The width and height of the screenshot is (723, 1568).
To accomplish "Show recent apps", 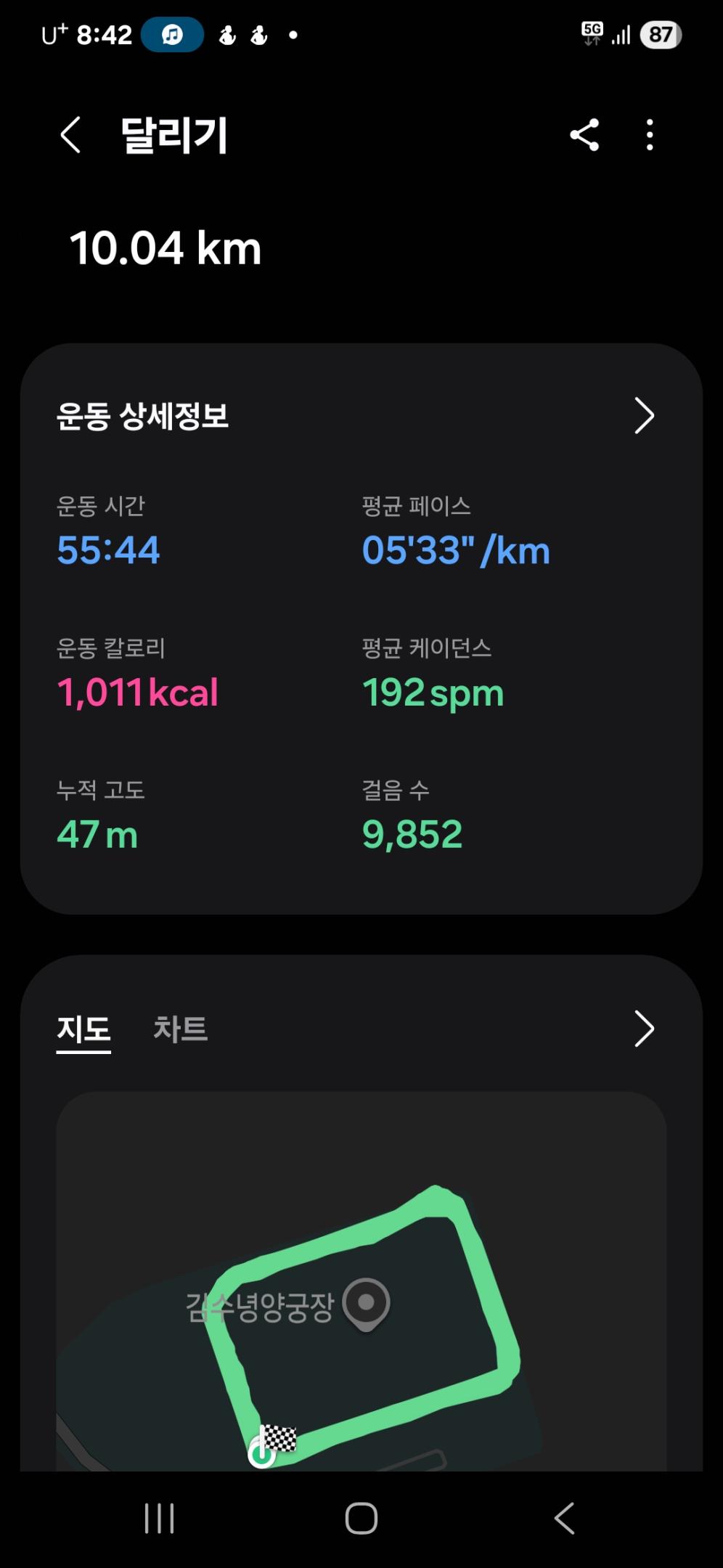I will click(x=159, y=1518).
